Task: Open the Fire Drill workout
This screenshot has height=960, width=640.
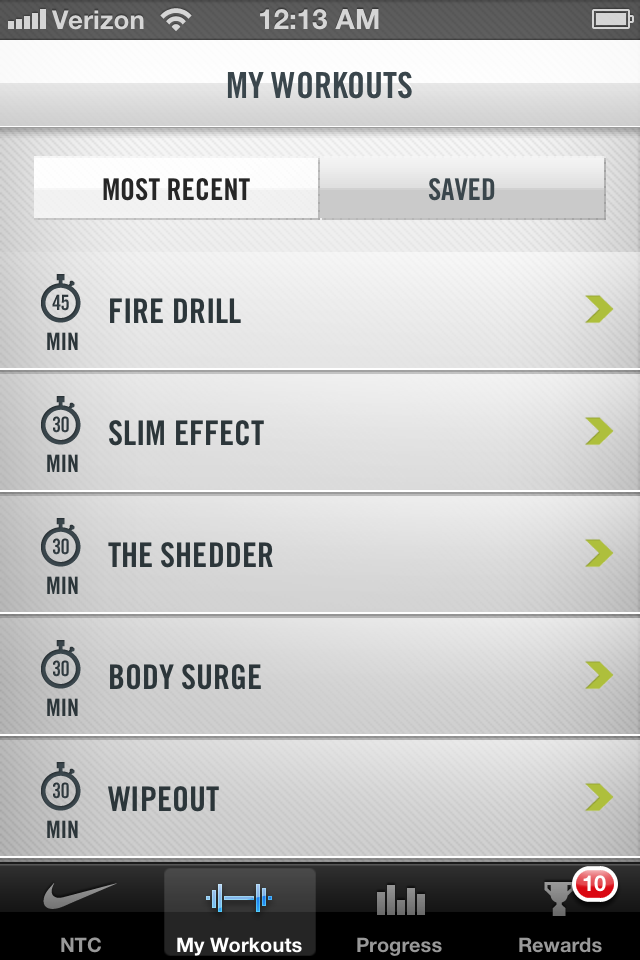Action: click(320, 311)
